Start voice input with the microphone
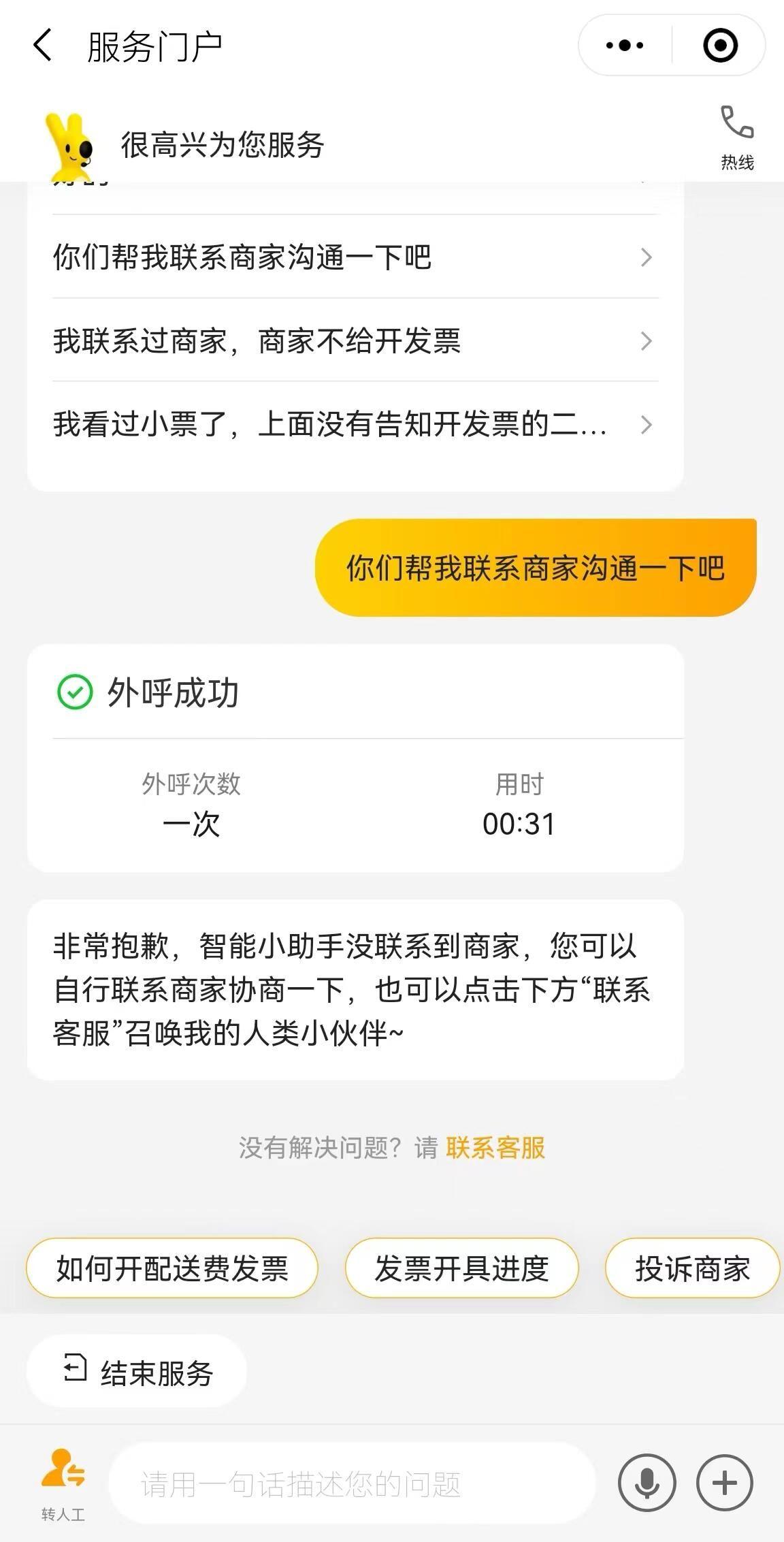The height and width of the screenshot is (1542, 784). click(647, 1483)
